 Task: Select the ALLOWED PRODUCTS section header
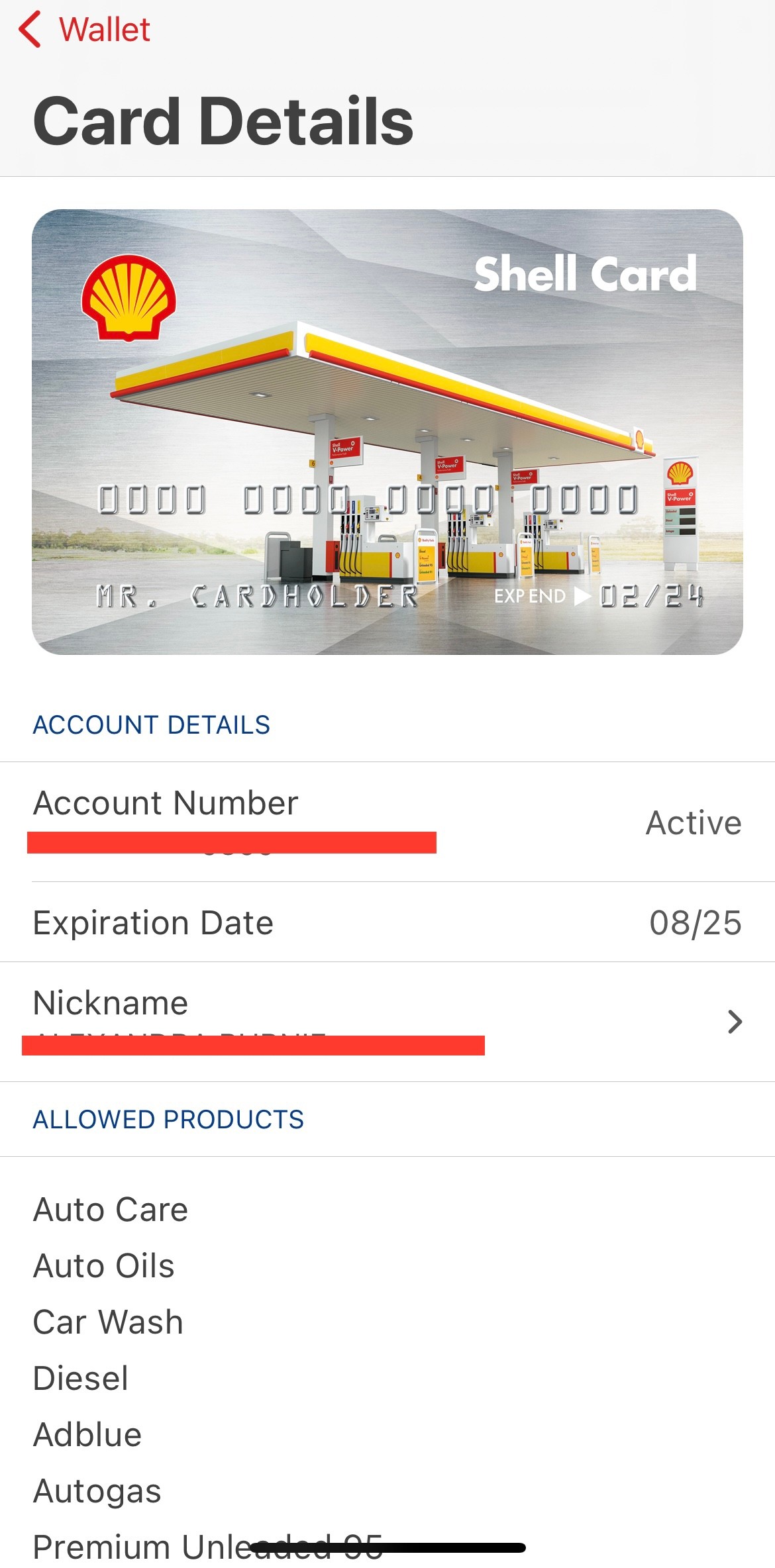tap(169, 1120)
